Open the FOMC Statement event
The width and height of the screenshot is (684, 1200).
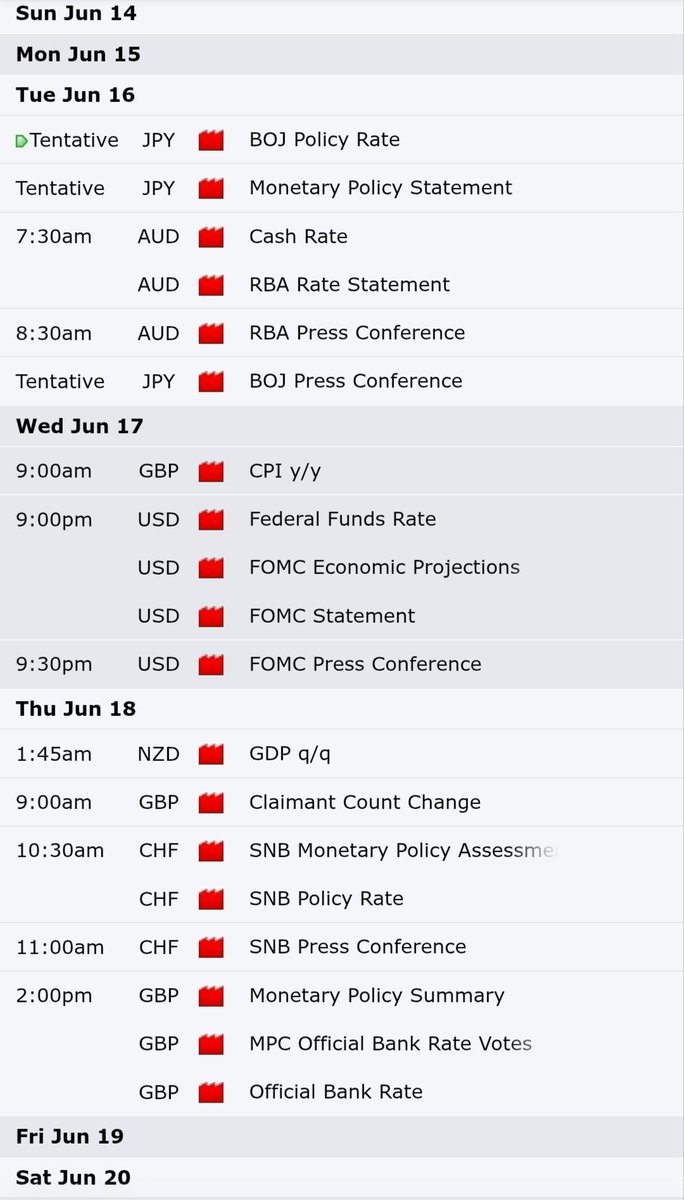pos(342,616)
